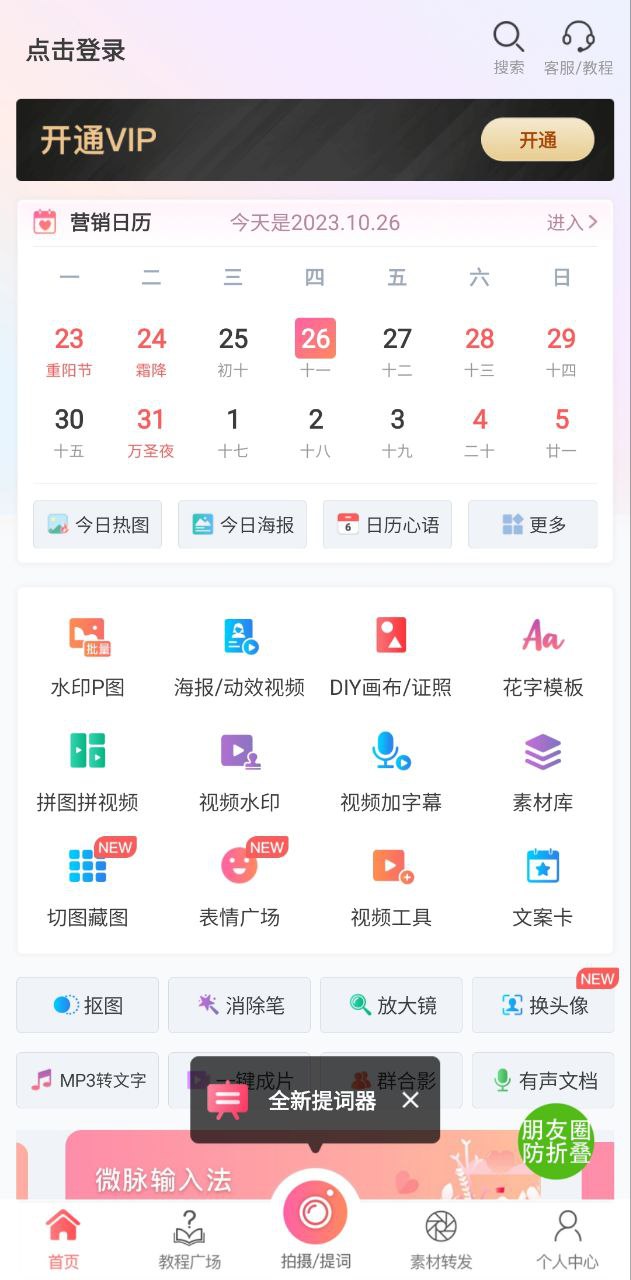The image size is (631, 1280).
Task: Open 换头像 feature
Action: (543, 1005)
